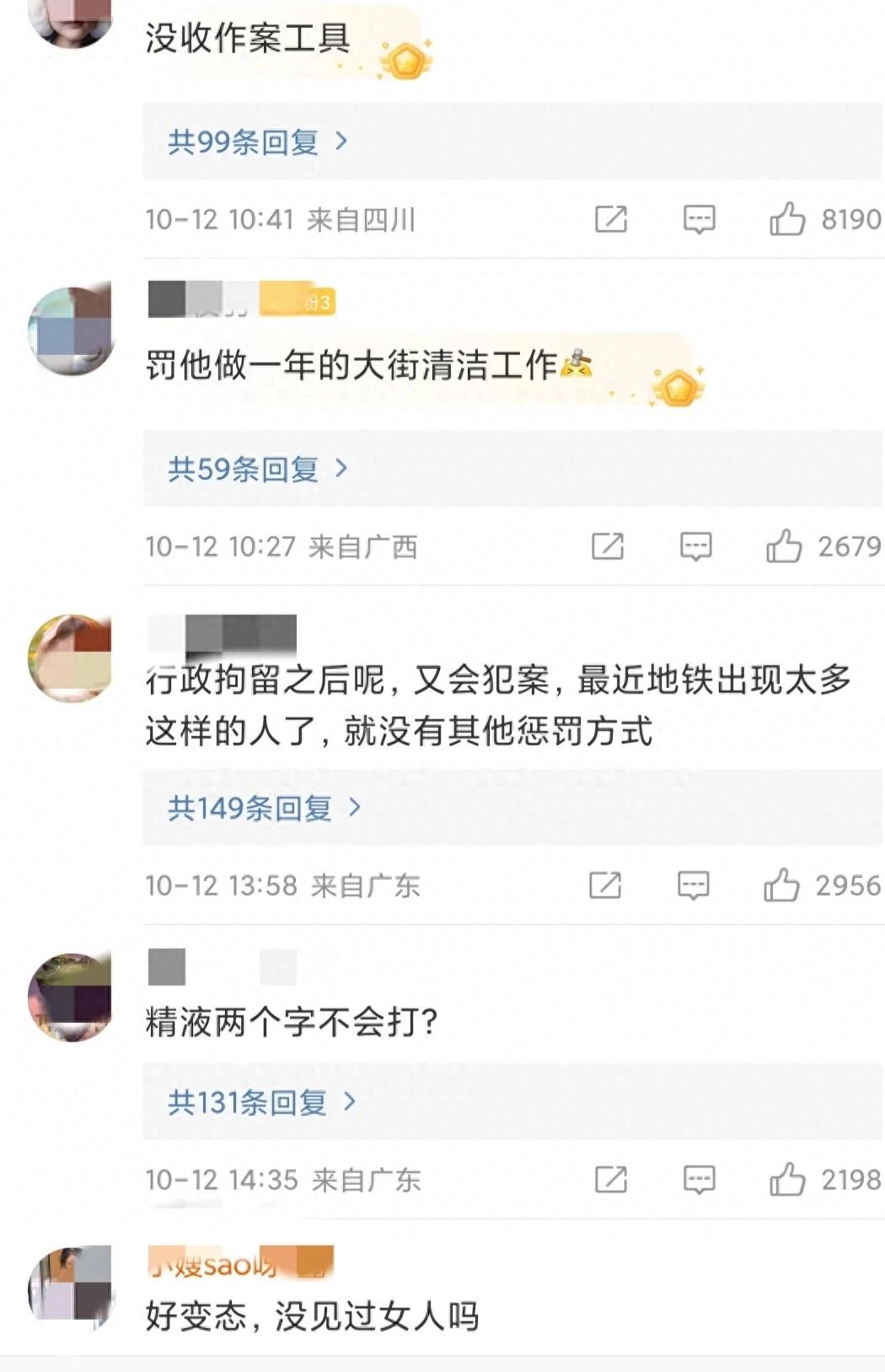Reply to the 13:58 广东 comment
Screen dimensions: 885x1372
pyautogui.click(x=693, y=885)
